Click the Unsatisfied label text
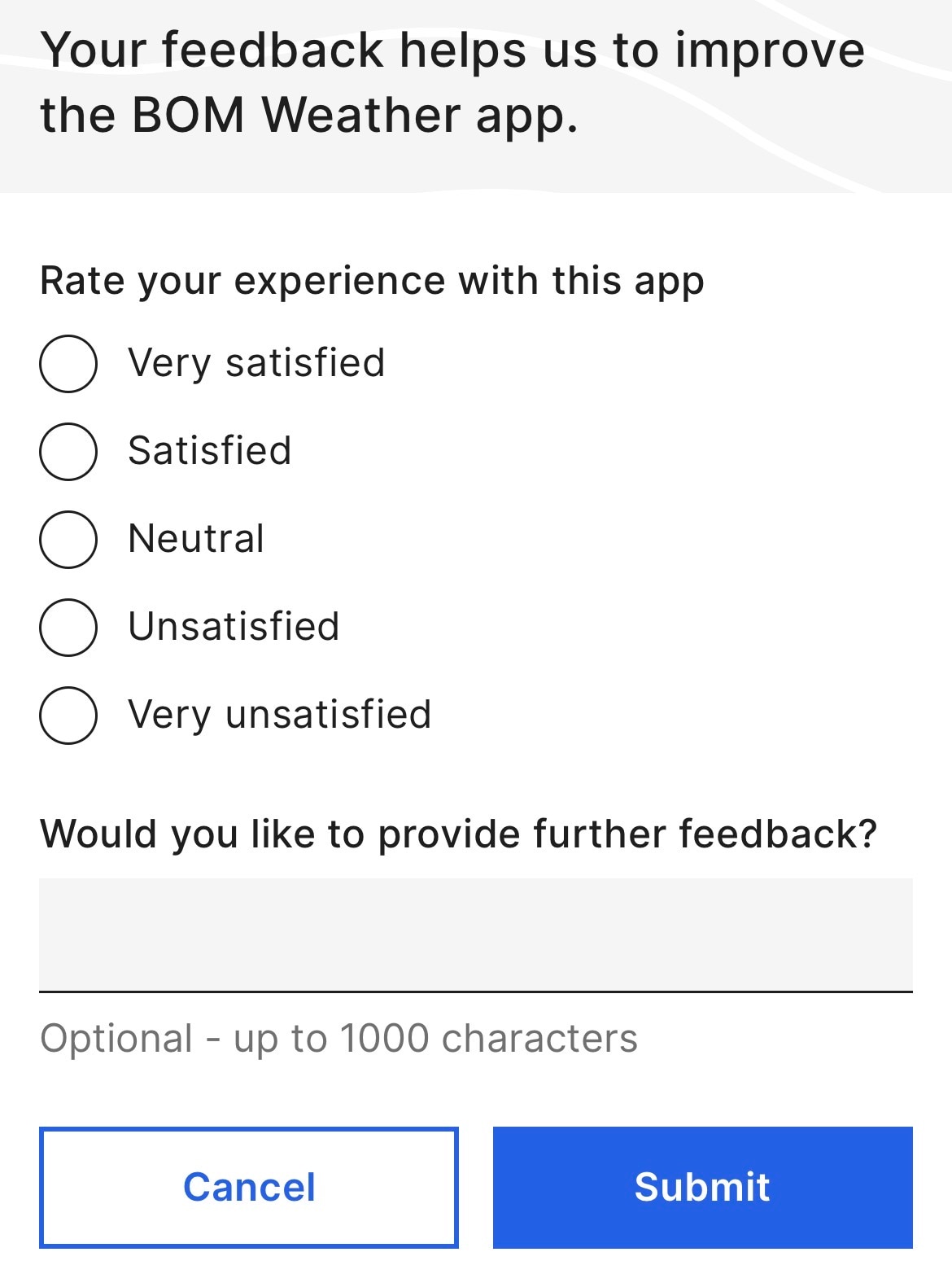The height and width of the screenshot is (1274, 952). click(x=234, y=627)
